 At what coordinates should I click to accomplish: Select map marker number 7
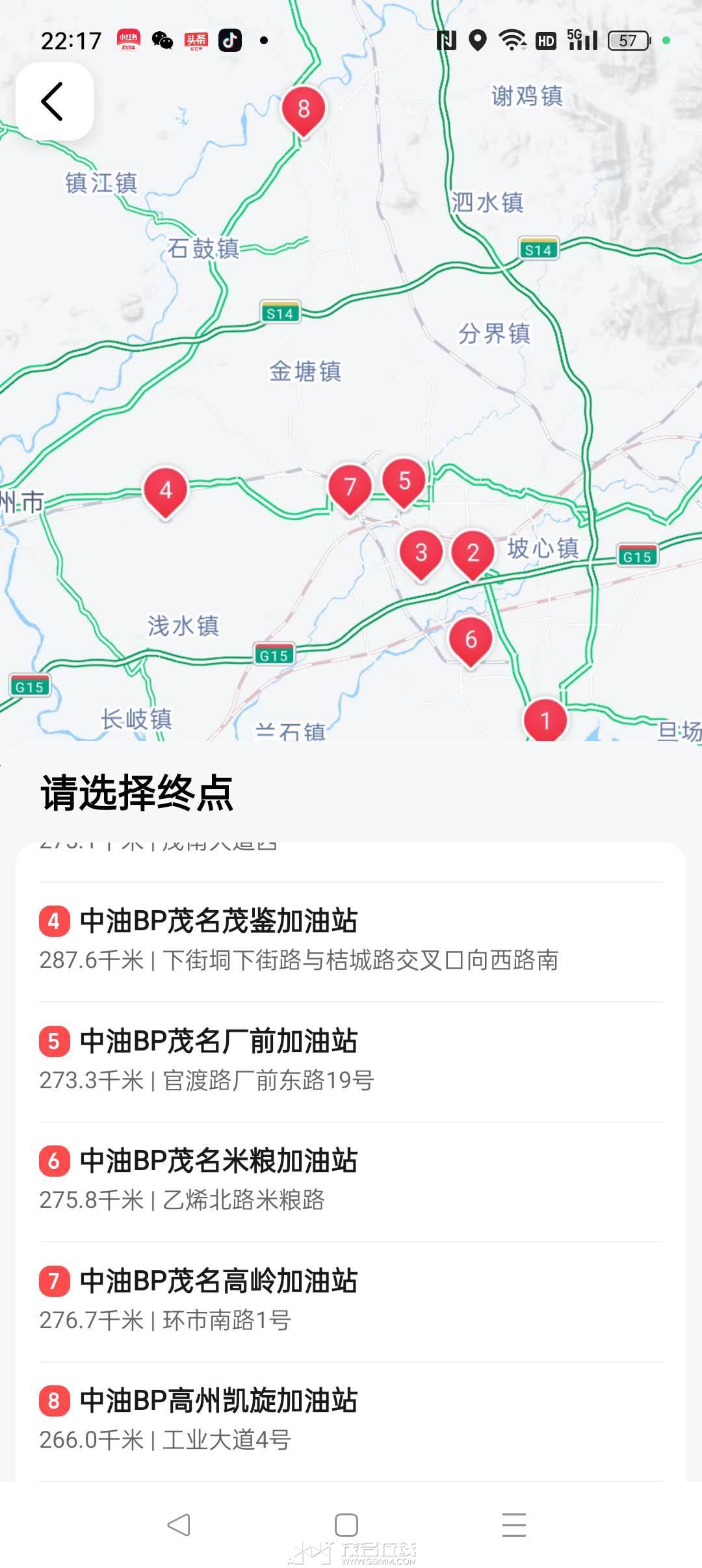point(350,486)
